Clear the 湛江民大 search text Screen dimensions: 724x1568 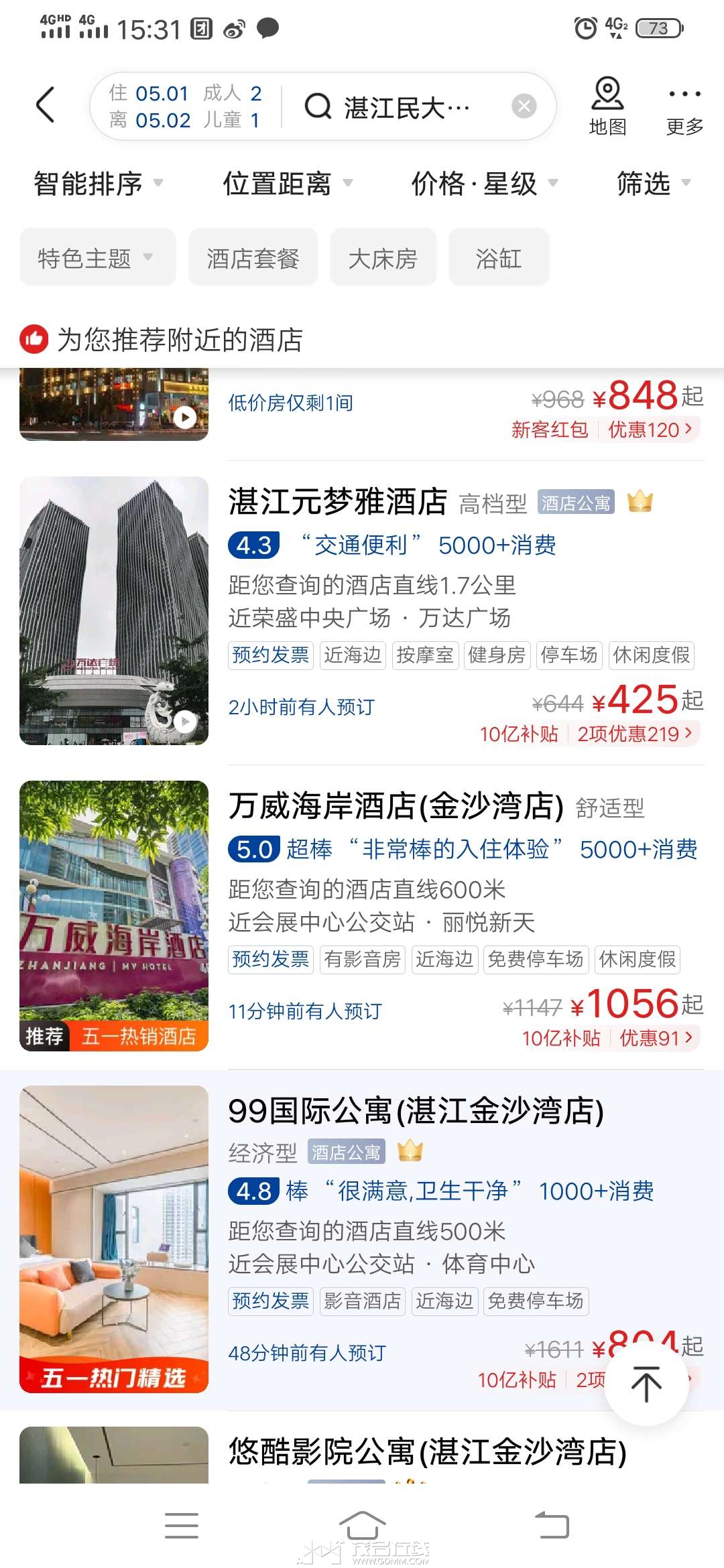coord(524,106)
